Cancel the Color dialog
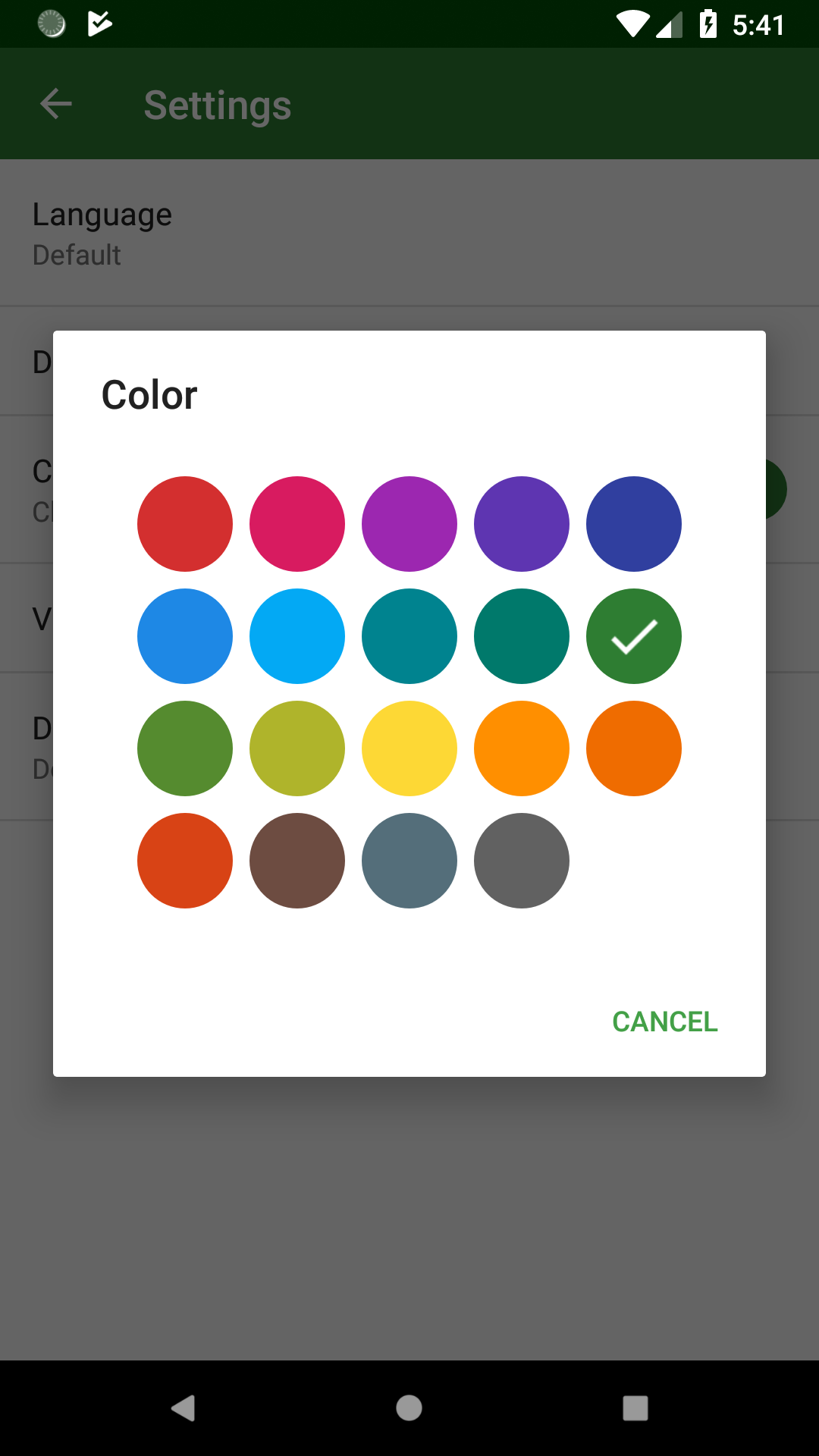Image resolution: width=819 pixels, height=1456 pixels. (664, 1021)
